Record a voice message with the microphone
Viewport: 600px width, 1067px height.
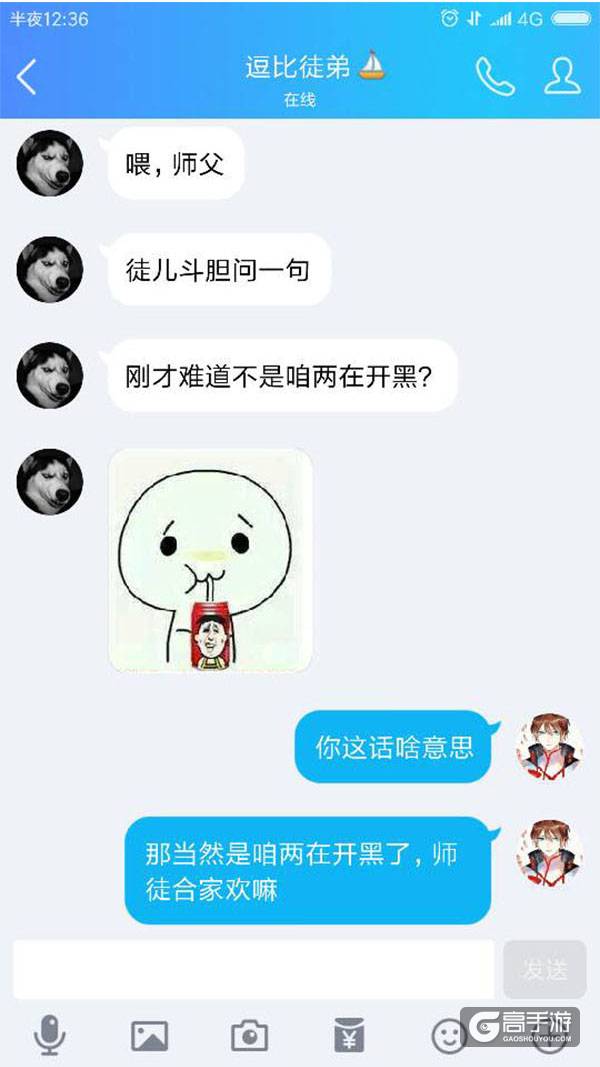tap(48, 1035)
